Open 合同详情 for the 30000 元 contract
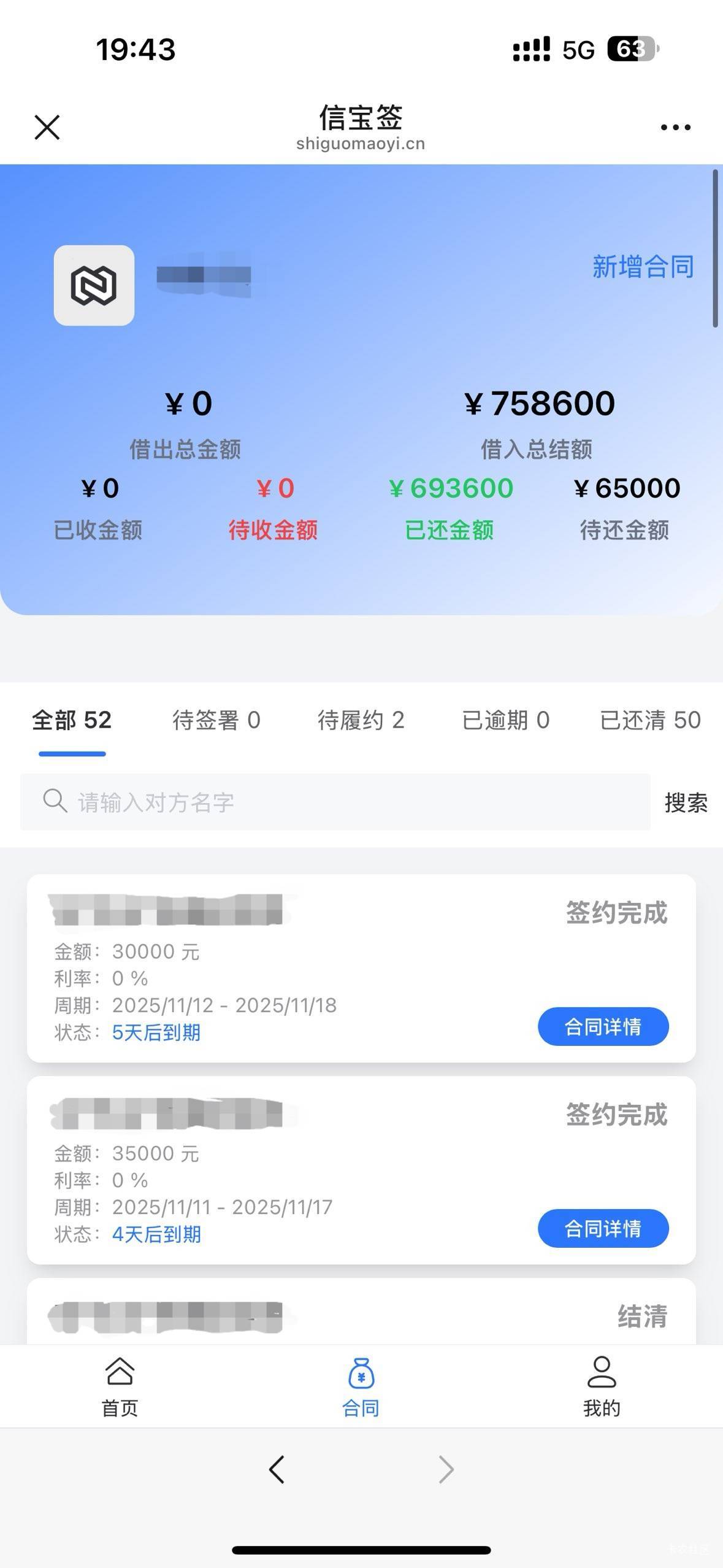This screenshot has width=723, height=1568. click(603, 1026)
